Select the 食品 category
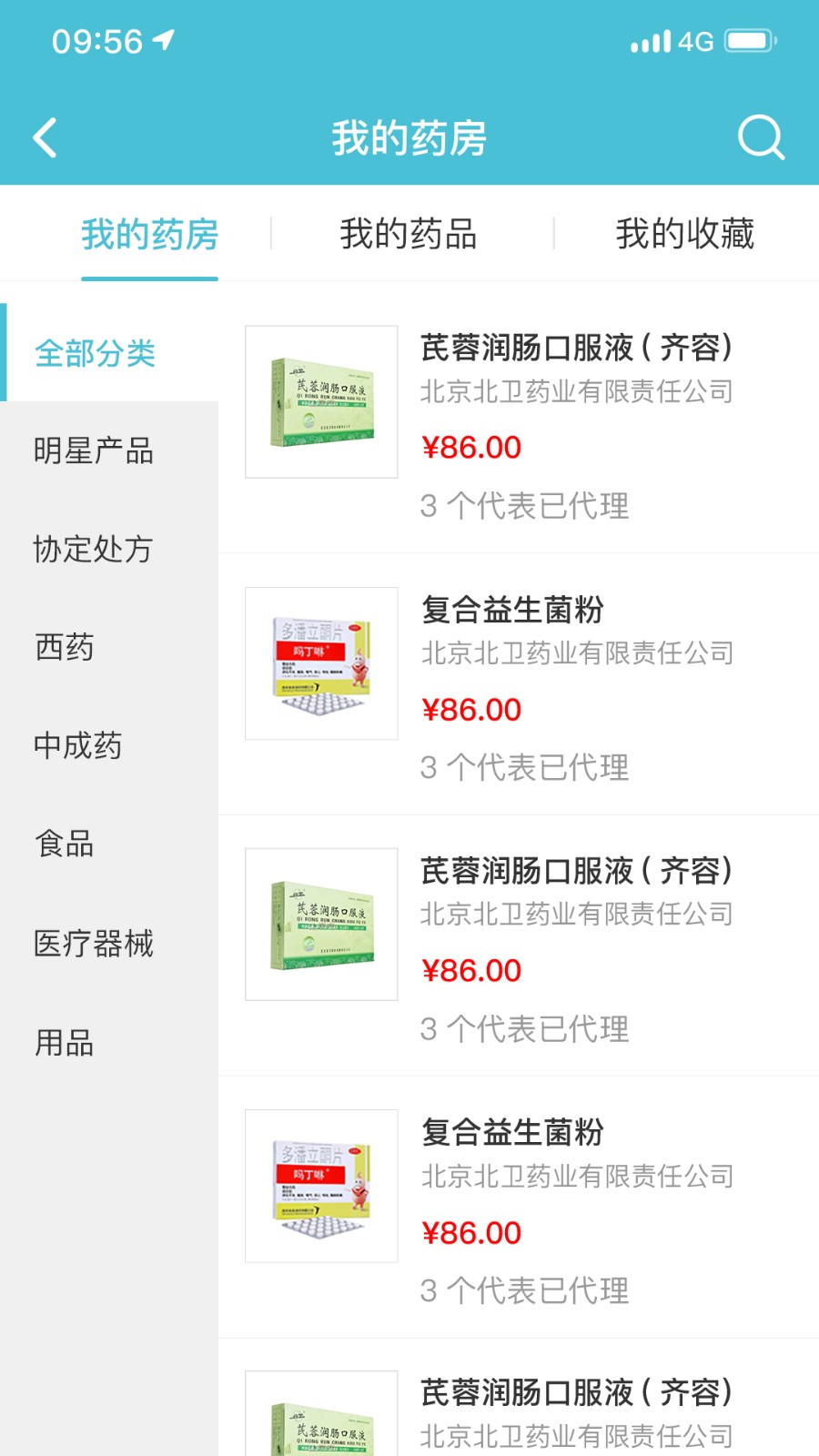The height and width of the screenshot is (1456, 819). (65, 845)
